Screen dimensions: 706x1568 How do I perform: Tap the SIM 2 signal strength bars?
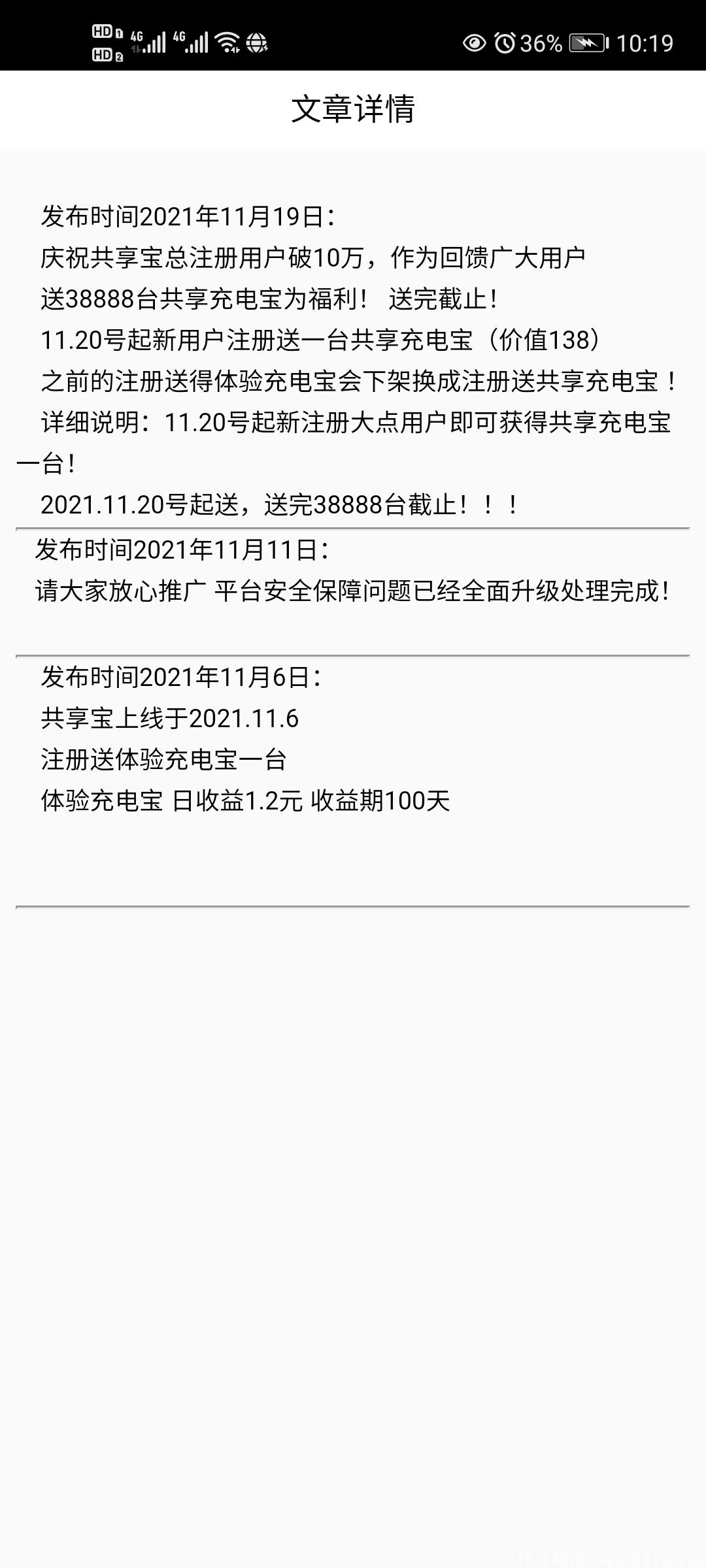tap(197, 42)
